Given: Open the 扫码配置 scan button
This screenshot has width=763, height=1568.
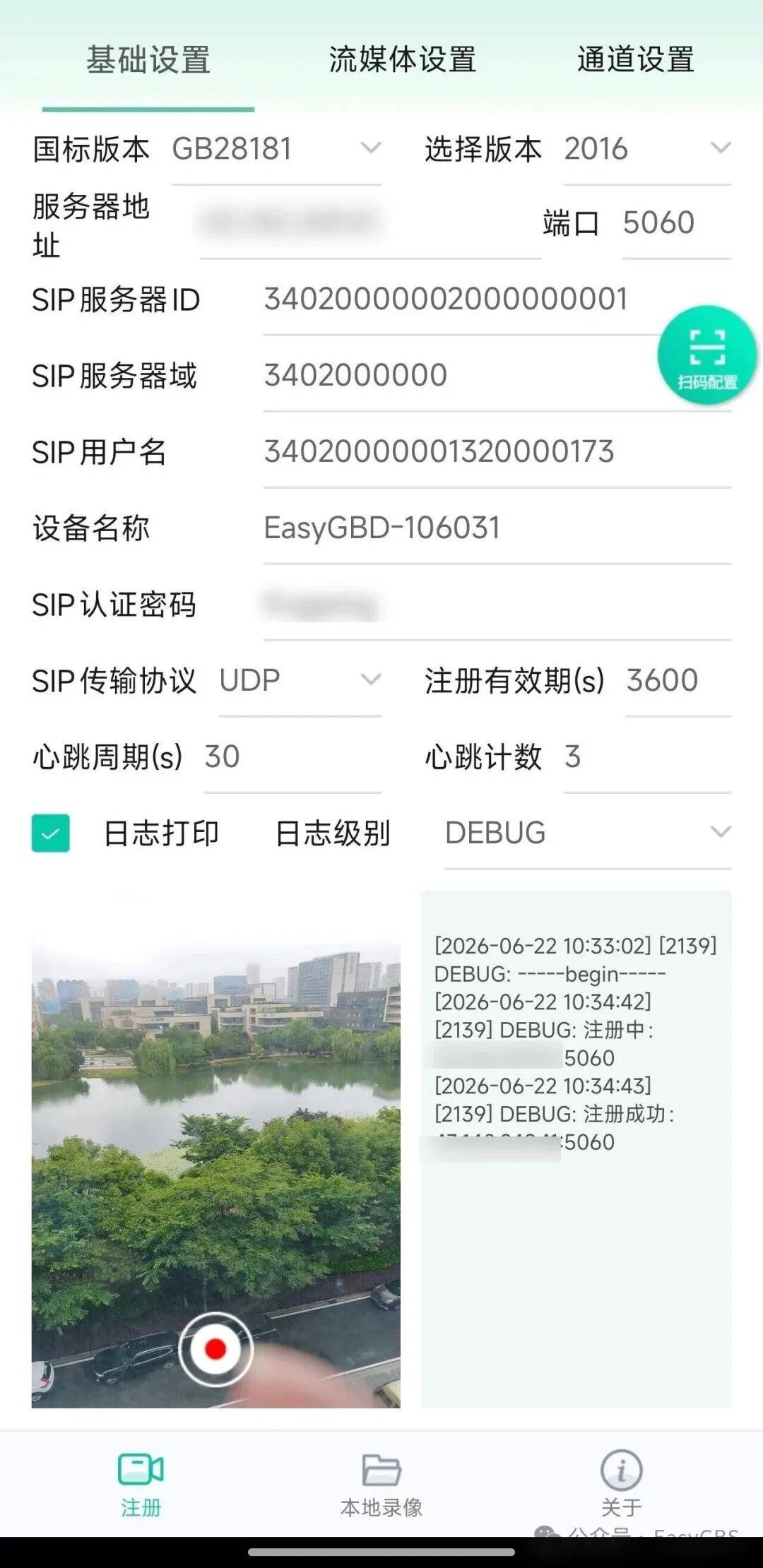Looking at the screenshot, I should click(x=706, y=355).
